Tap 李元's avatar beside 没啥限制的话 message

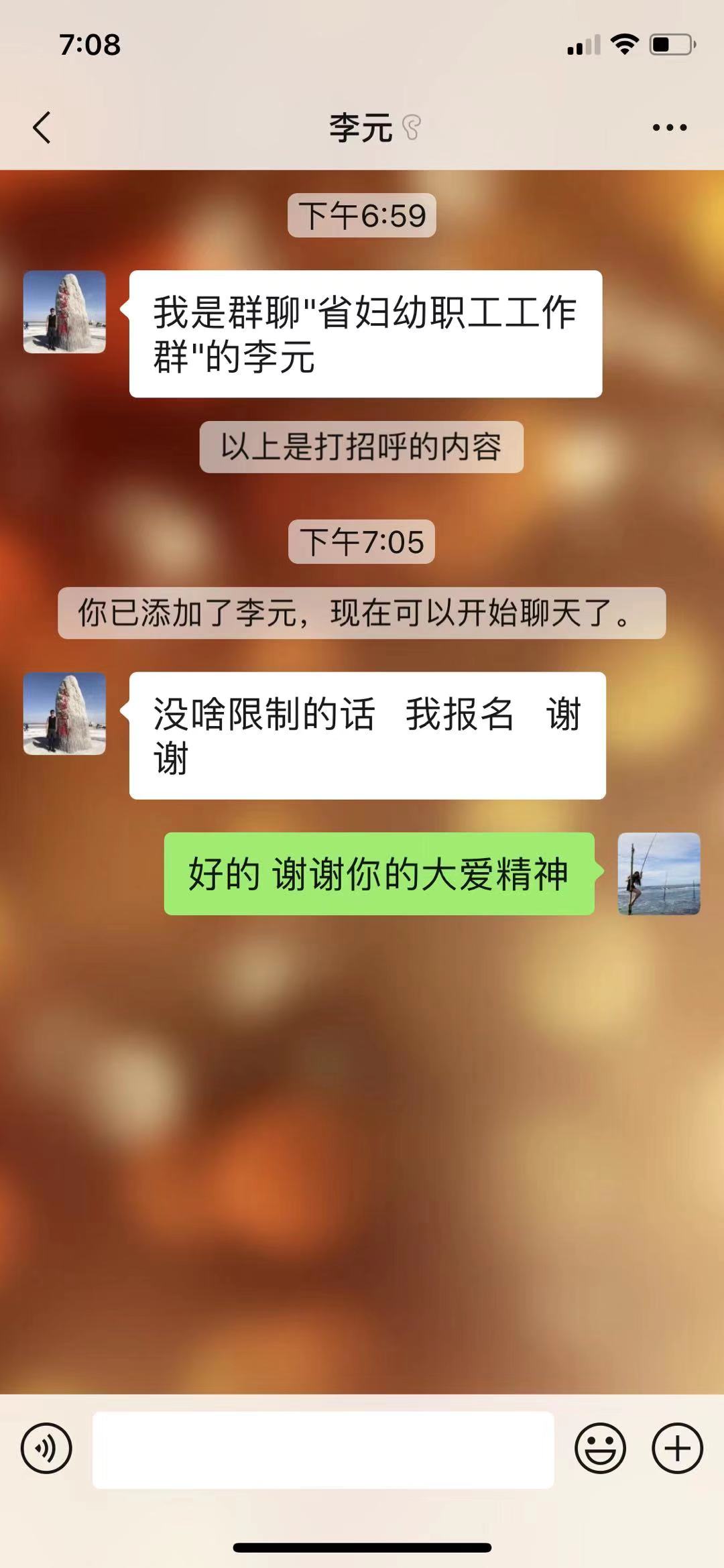point(64,713)
